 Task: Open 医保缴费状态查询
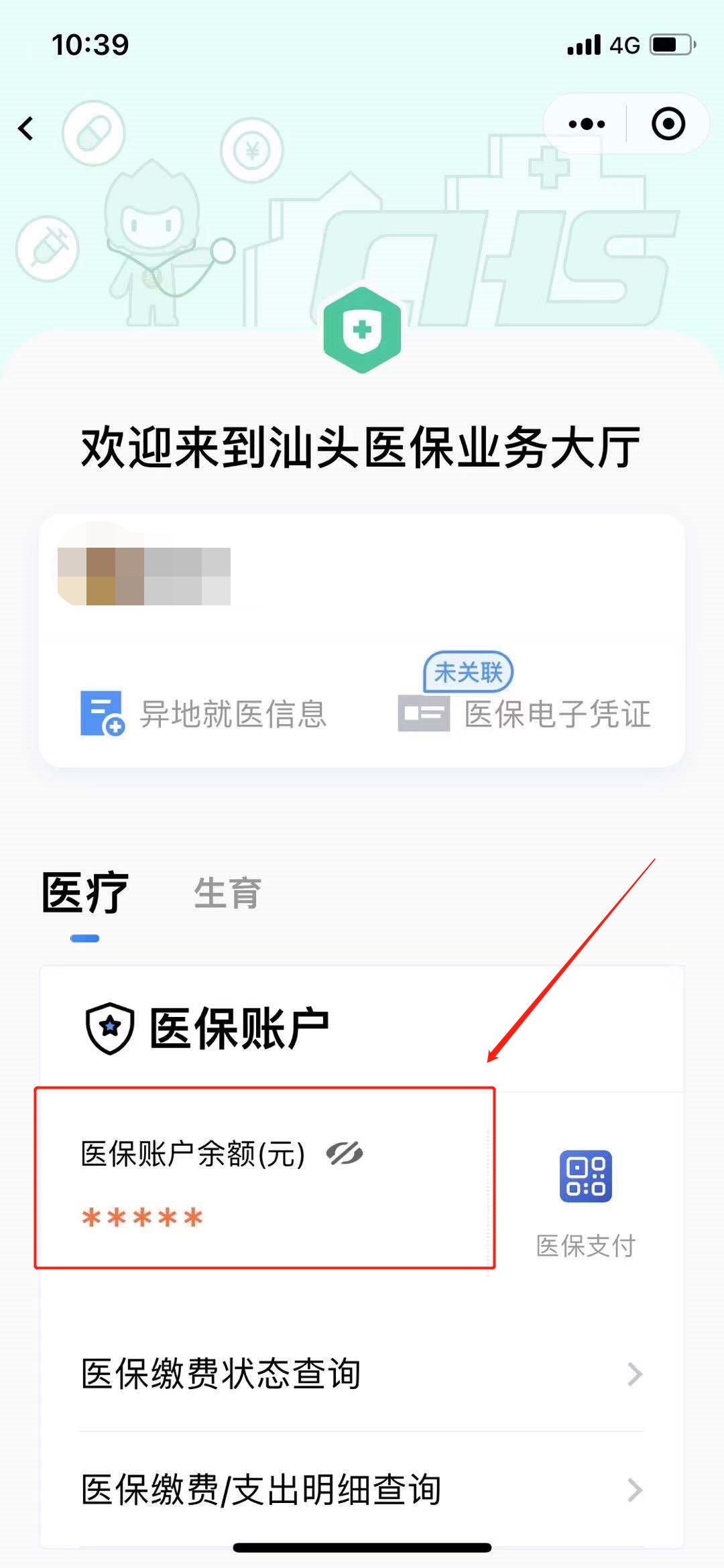[361, 1374]
